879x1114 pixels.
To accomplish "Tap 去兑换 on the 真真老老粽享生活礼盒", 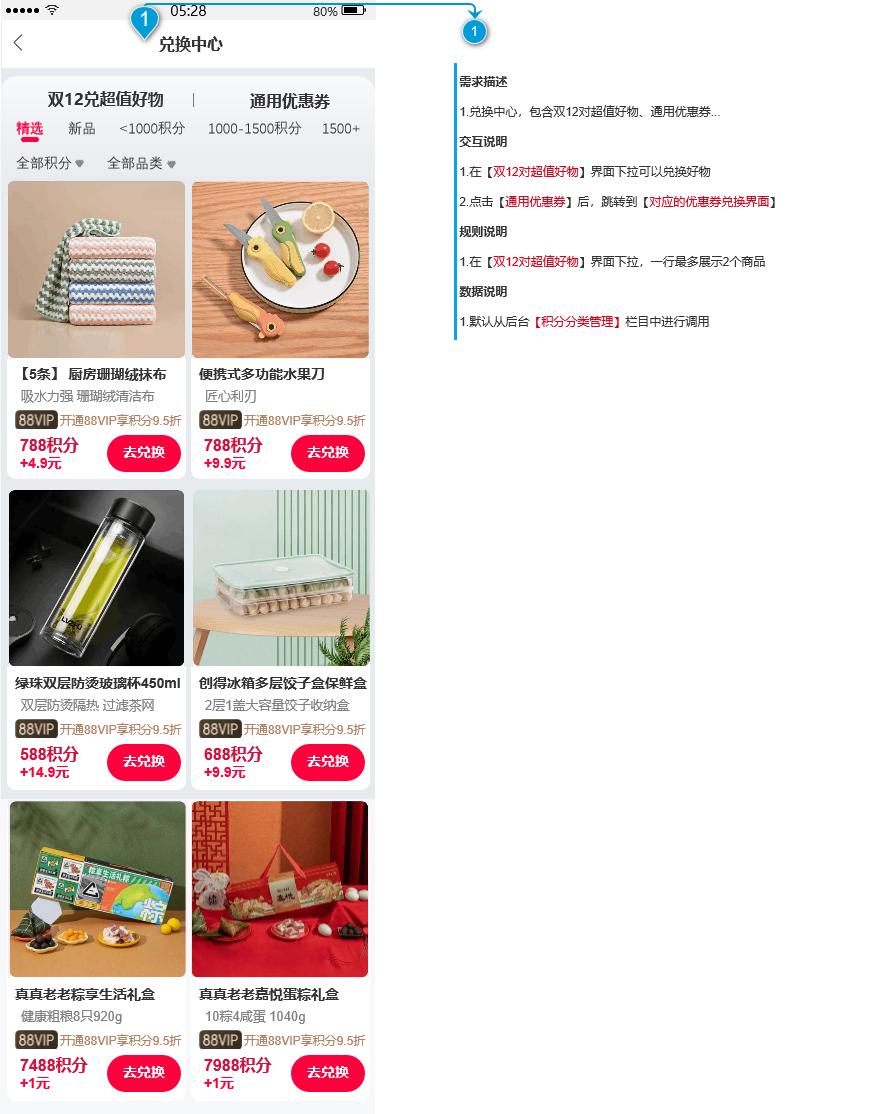I will tap(143, 1072).
